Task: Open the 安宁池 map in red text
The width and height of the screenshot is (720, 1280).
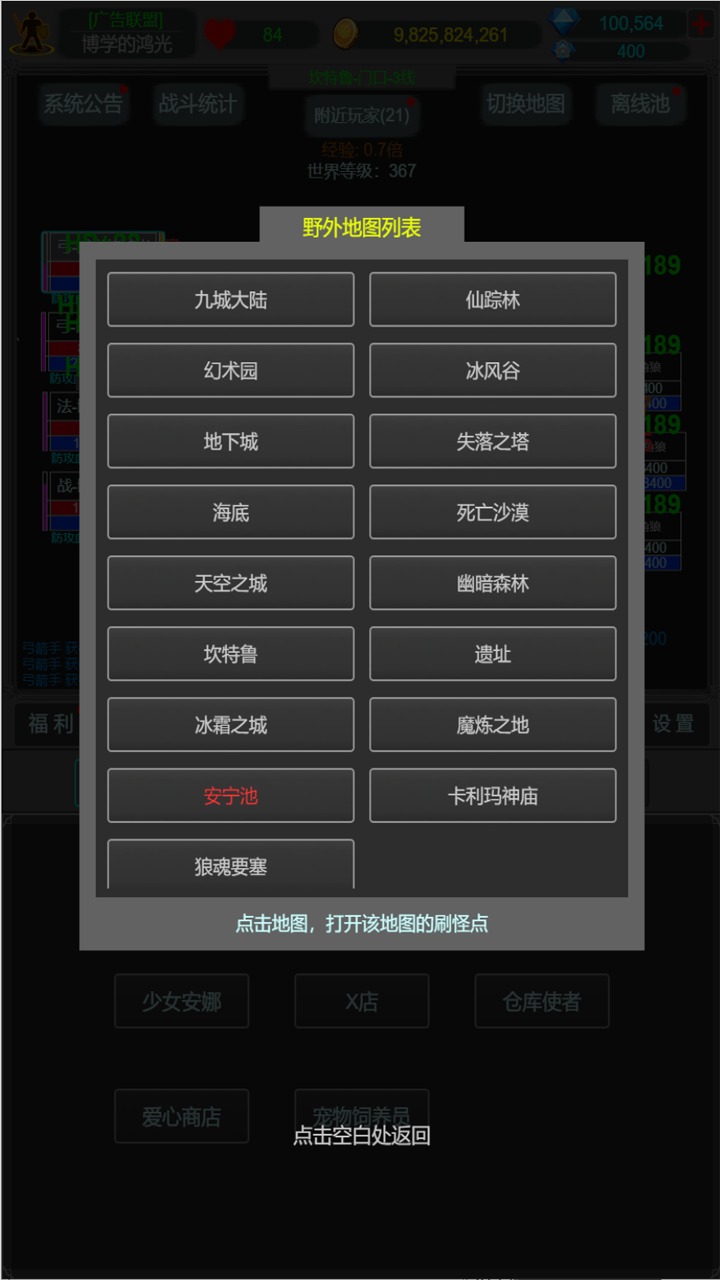Action: (230, 795)
